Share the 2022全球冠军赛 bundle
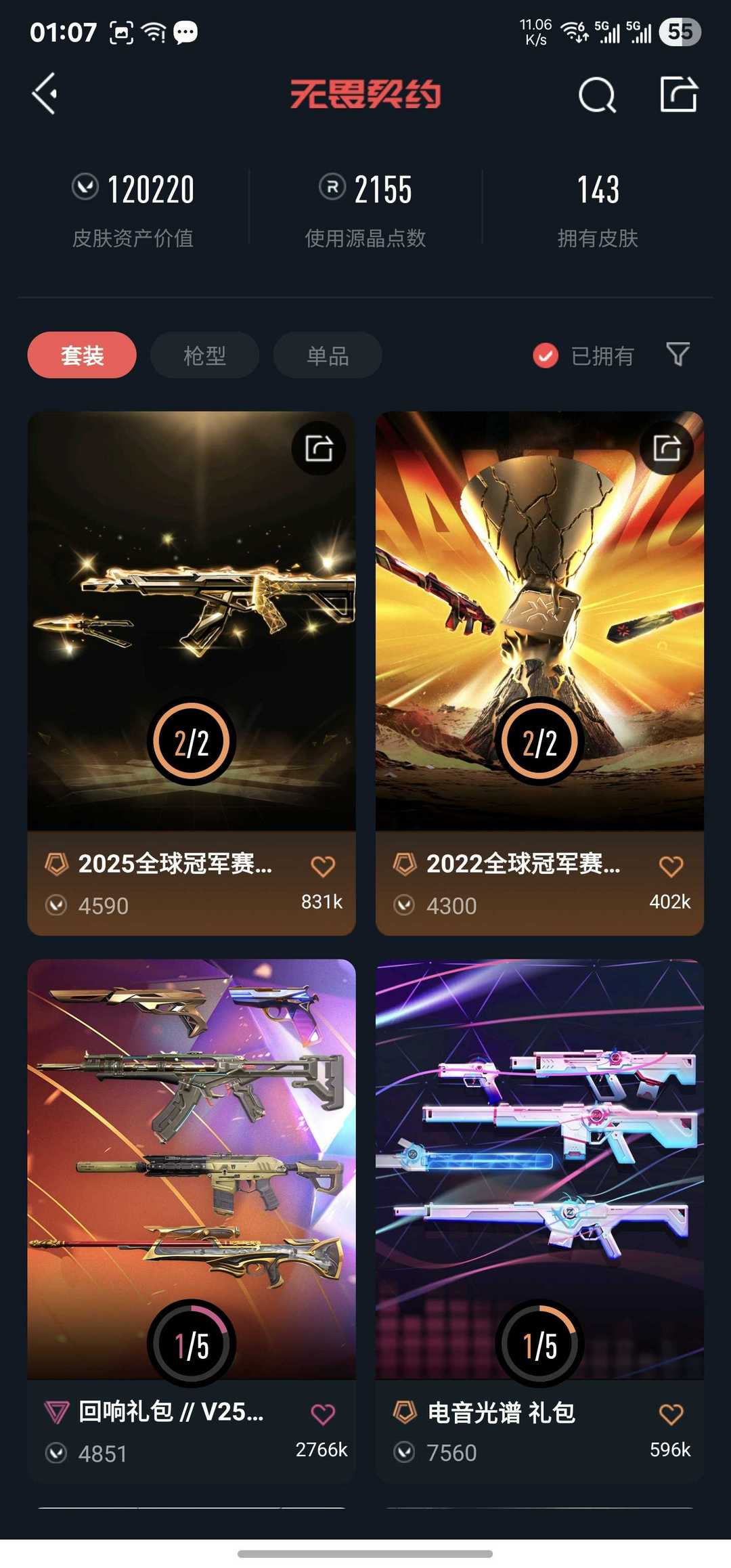The height and width of the screenshot is (1568, 731). (x=667, y=448)
